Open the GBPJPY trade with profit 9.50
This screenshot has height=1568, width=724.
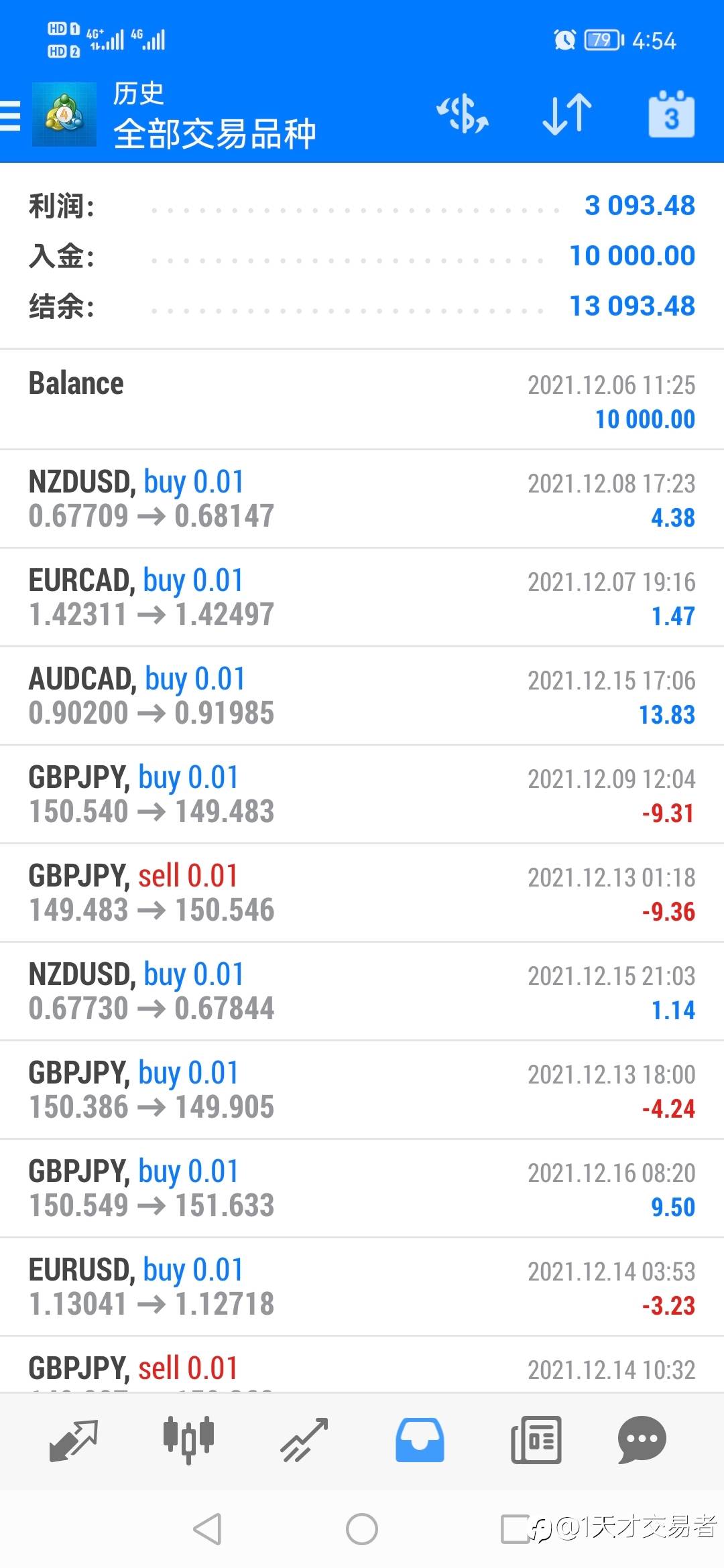pyautogui.click(x=362, y=1189)
